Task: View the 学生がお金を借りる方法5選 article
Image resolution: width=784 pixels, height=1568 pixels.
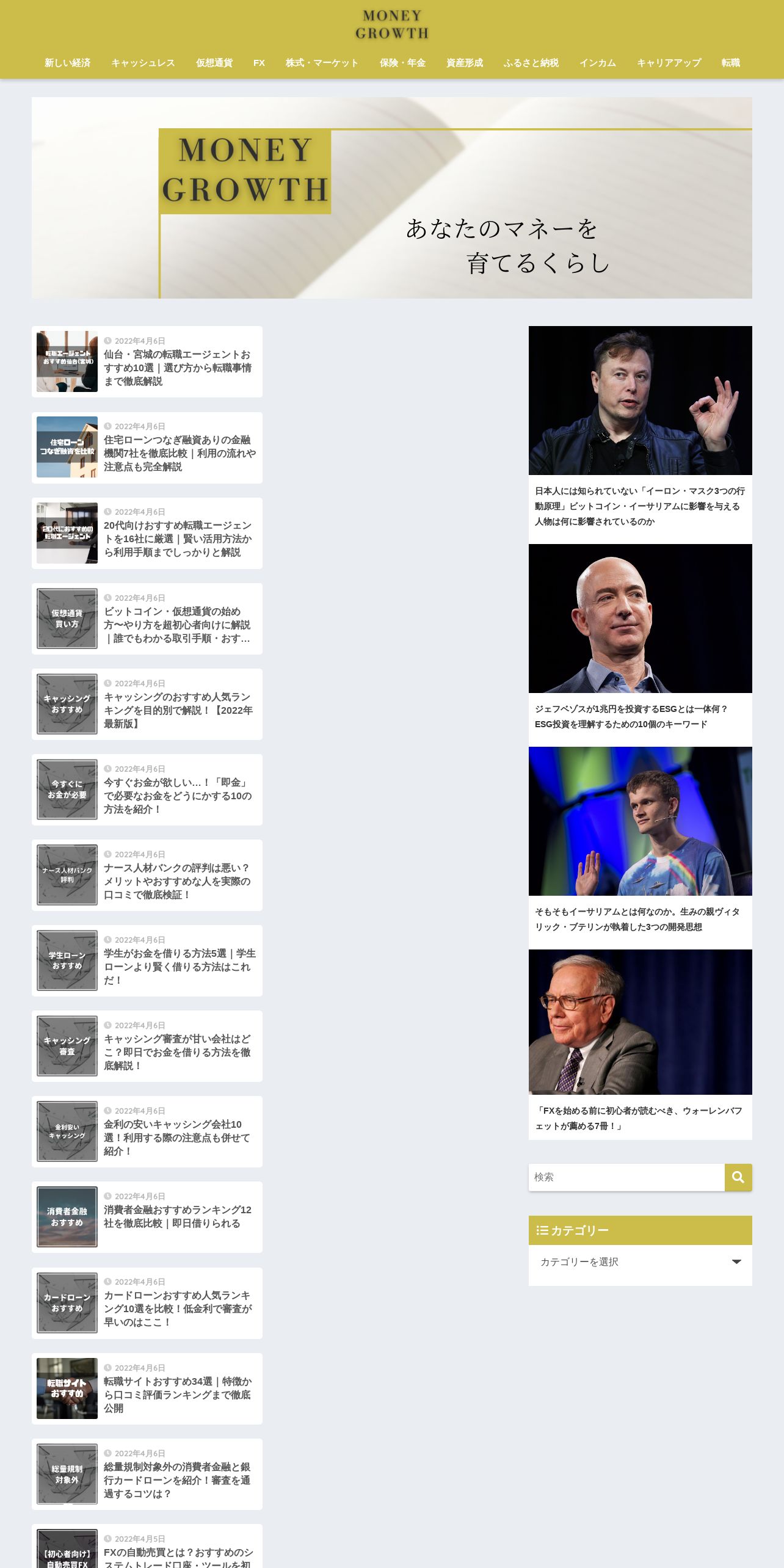Action: point(147,960)
